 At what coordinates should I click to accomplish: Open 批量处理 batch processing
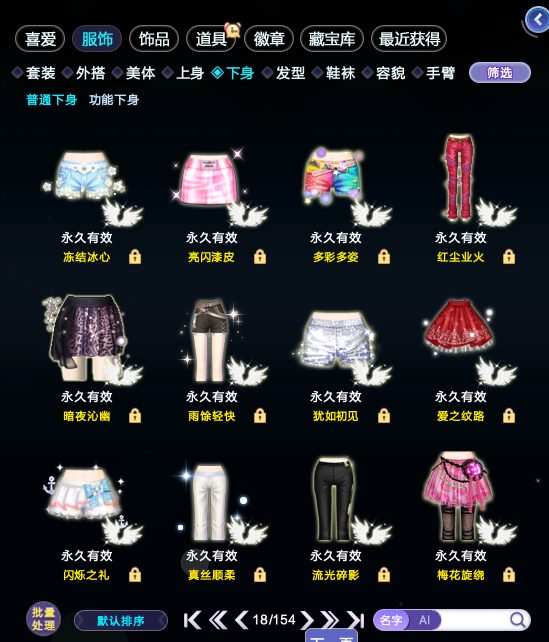point(43,619)
